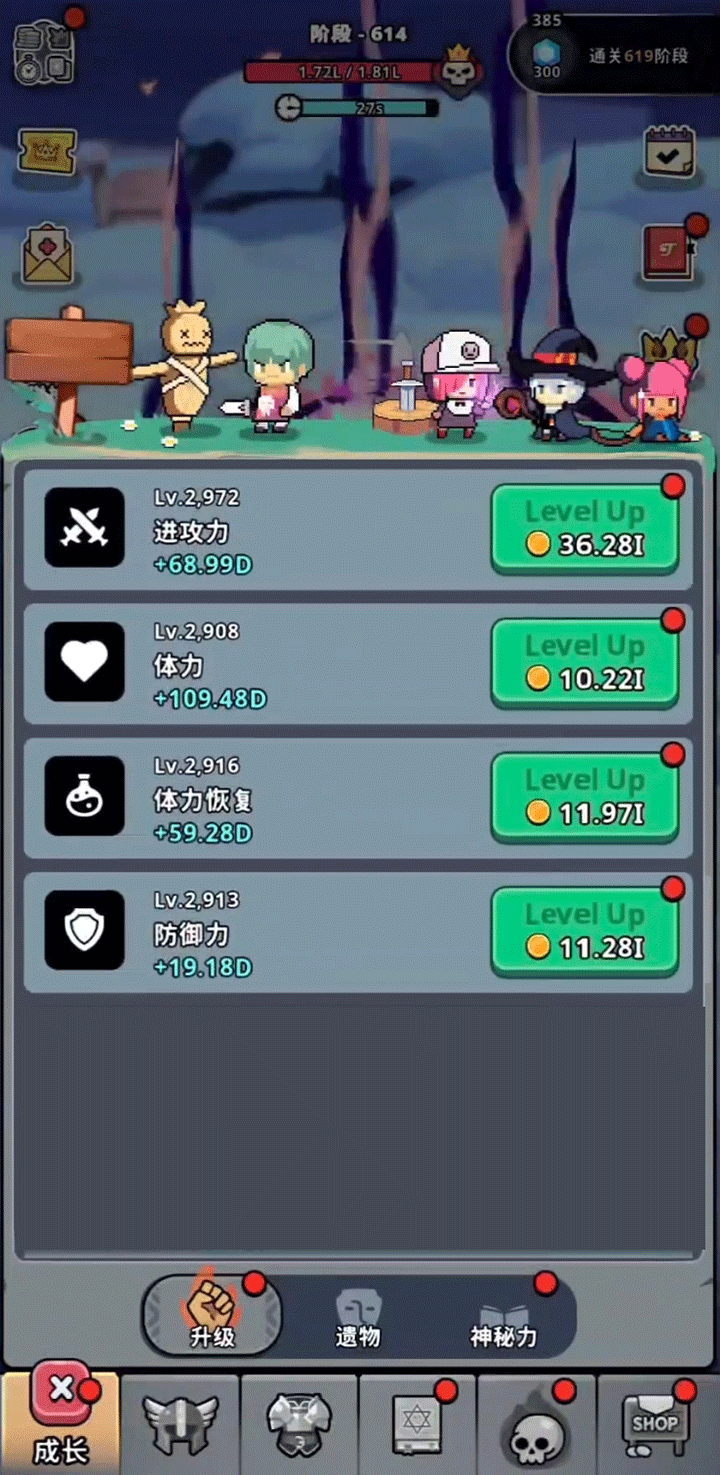Open the flaming skull tab
The height and width of the screenshot is (1475, 720).
click(x=535, y=1422)
